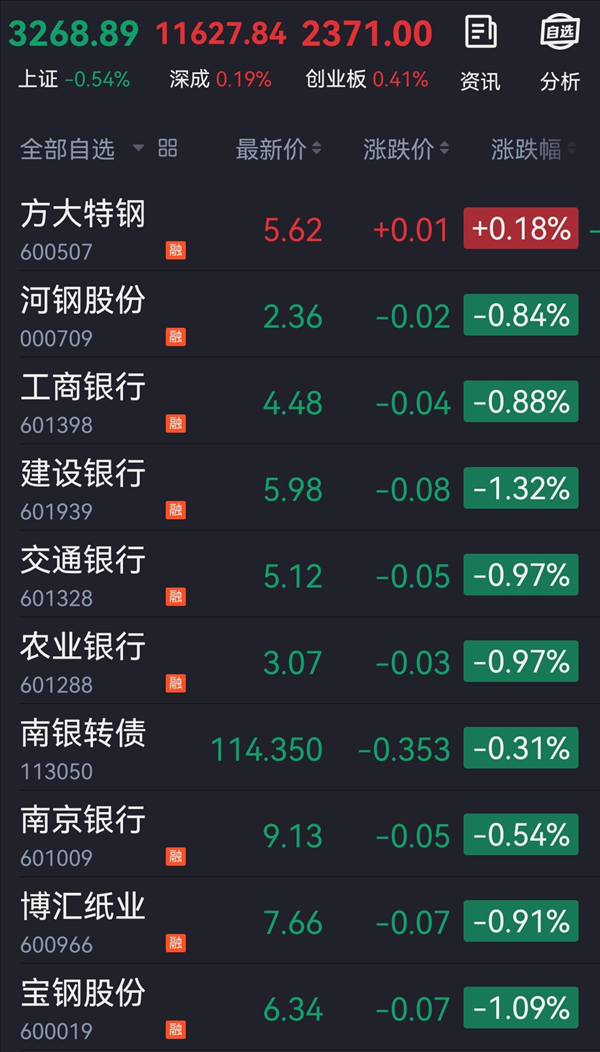The image size is (600, 1052).
Task: Sort list by 最新价
Action: click(279, 149)
